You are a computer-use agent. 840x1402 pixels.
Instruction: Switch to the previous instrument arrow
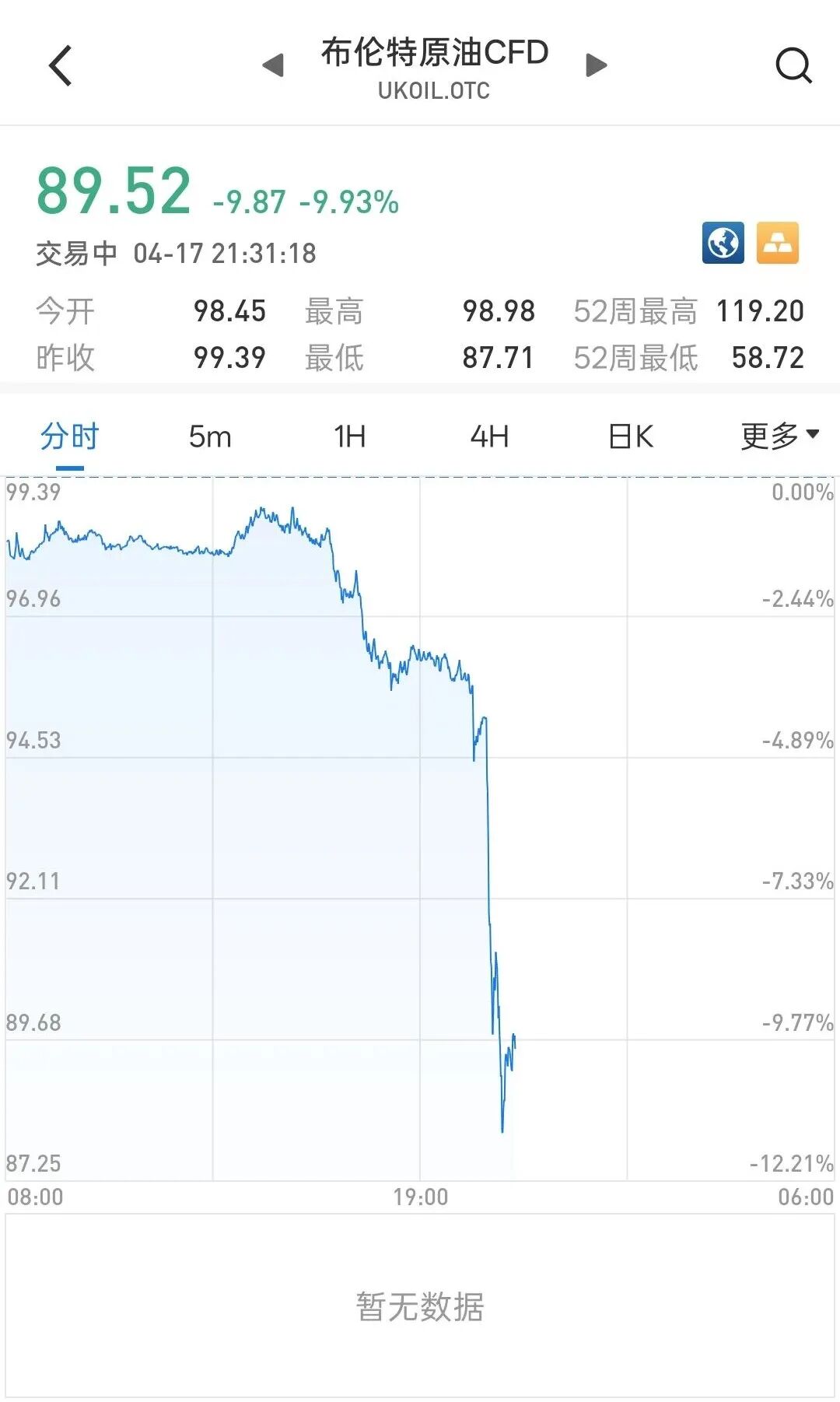[x=273, y=65]
